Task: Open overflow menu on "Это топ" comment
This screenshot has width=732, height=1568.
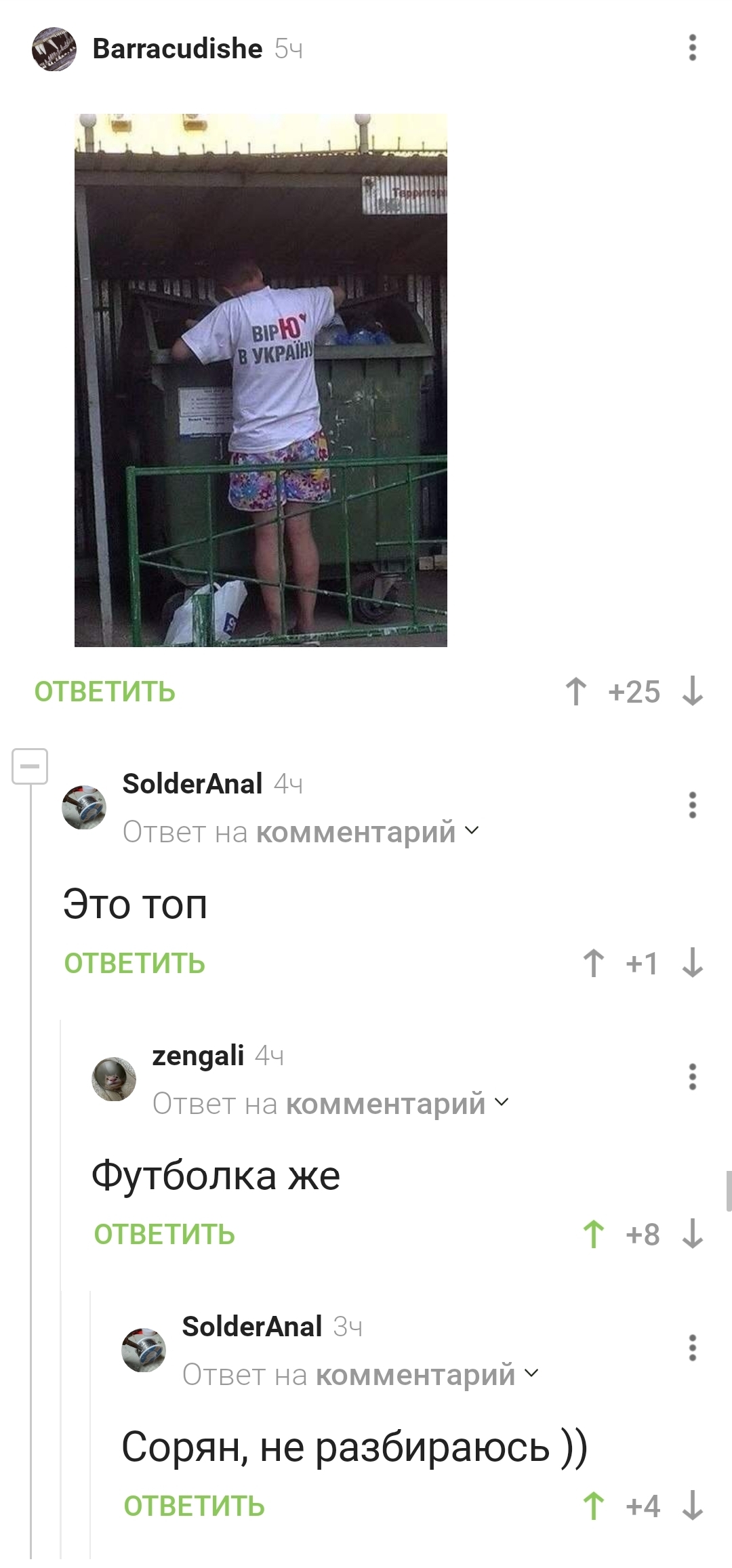Action: [x=692, y=805]
